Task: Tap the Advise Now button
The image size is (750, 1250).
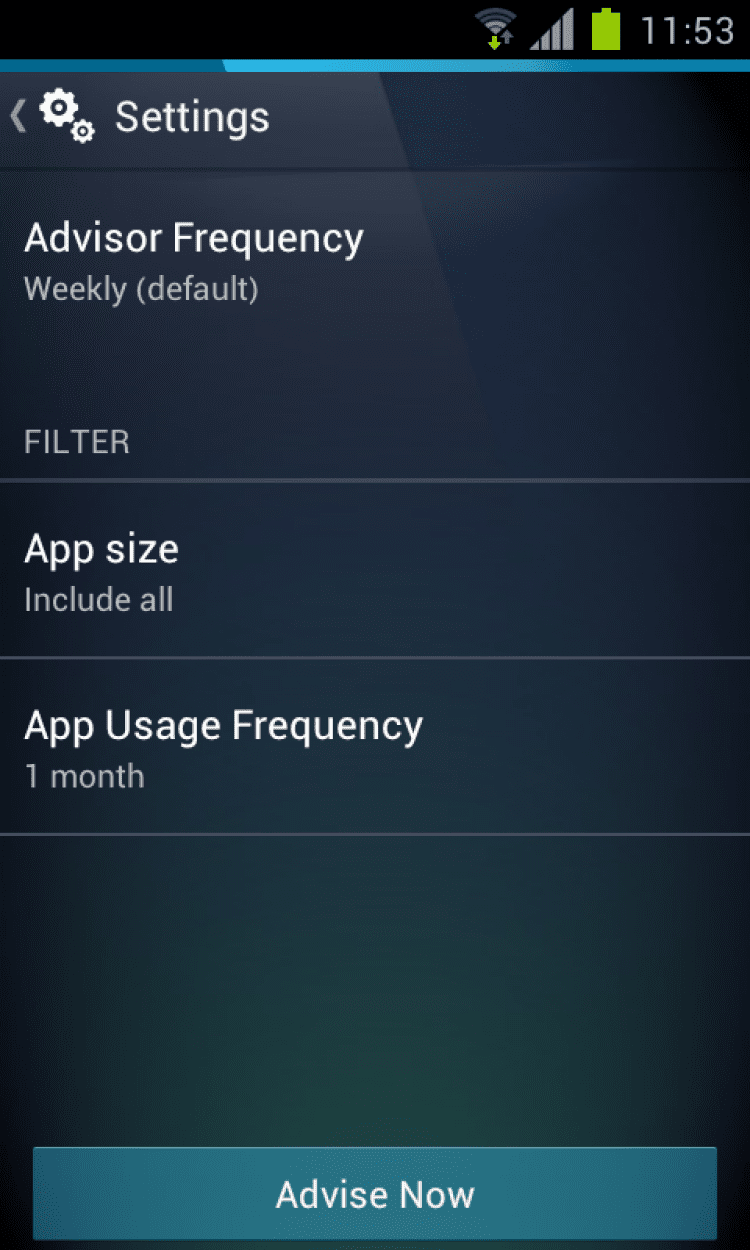Action: click(375, 1194)
